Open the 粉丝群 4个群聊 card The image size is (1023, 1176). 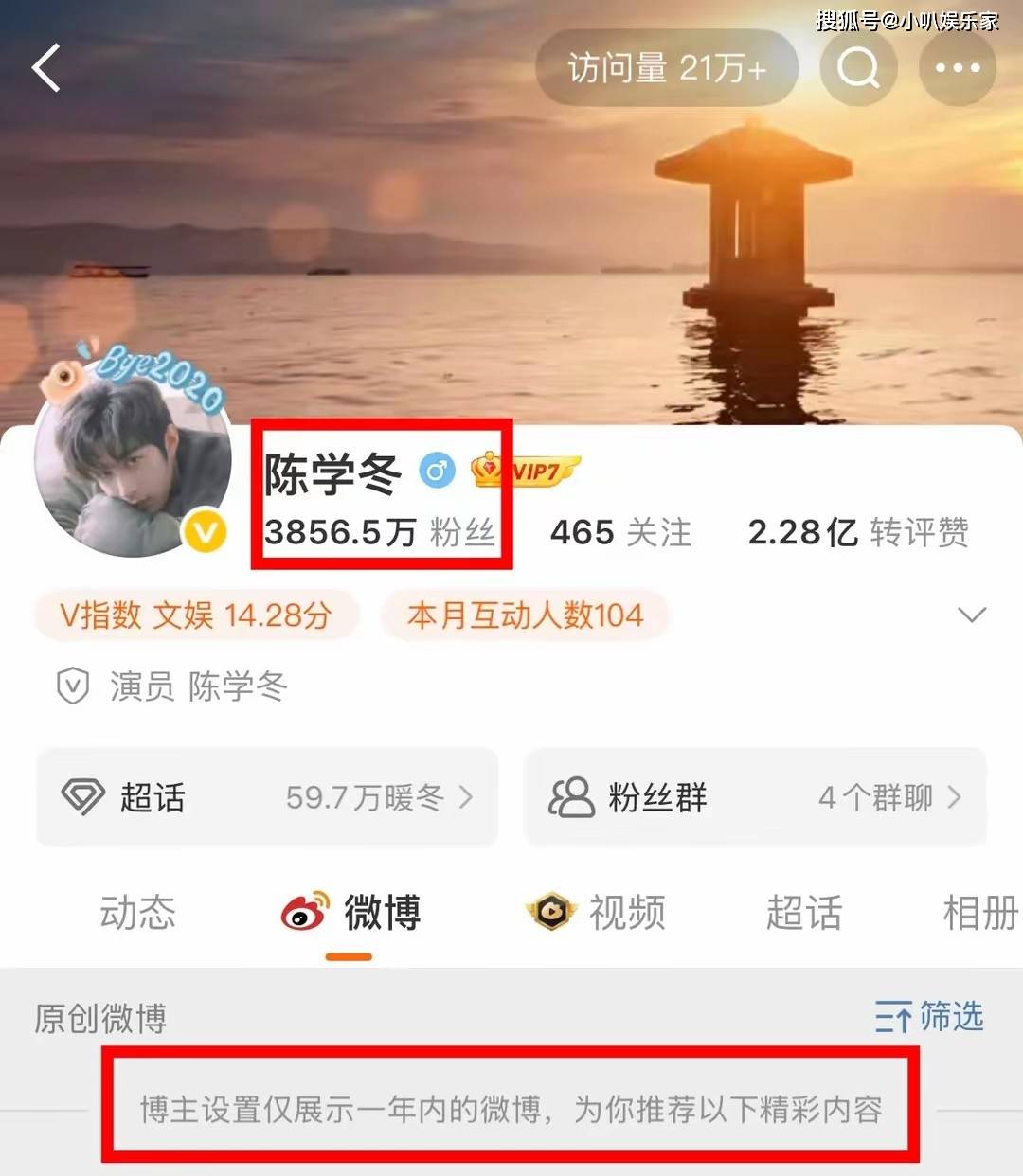click(755, 797)
